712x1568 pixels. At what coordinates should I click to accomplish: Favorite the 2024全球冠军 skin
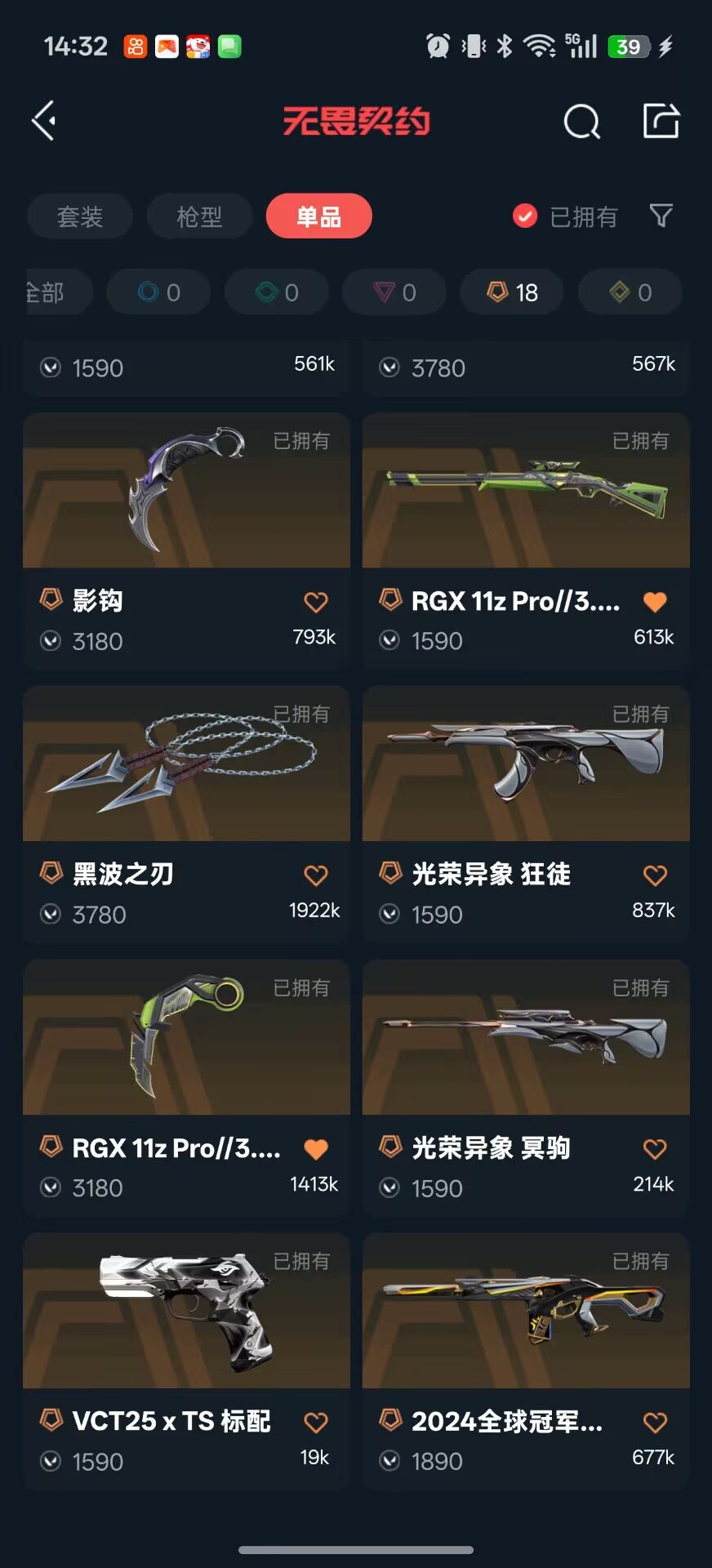click(x=655, y=1423)
